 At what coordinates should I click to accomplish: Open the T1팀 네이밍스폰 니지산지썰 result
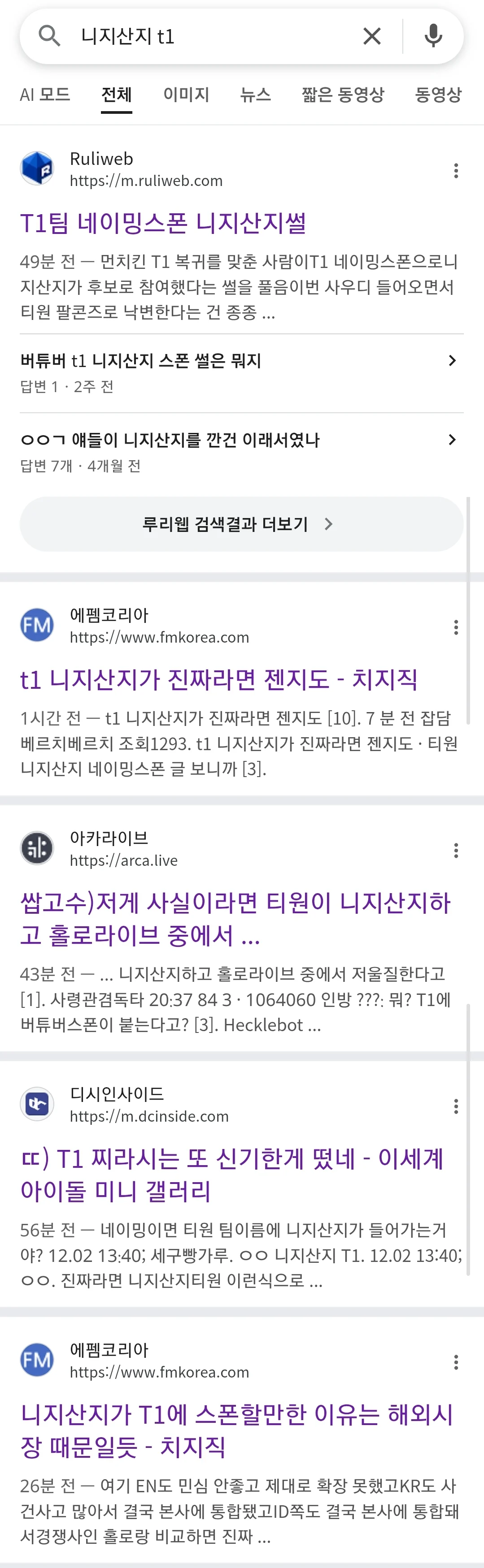[x=163, y=223]
